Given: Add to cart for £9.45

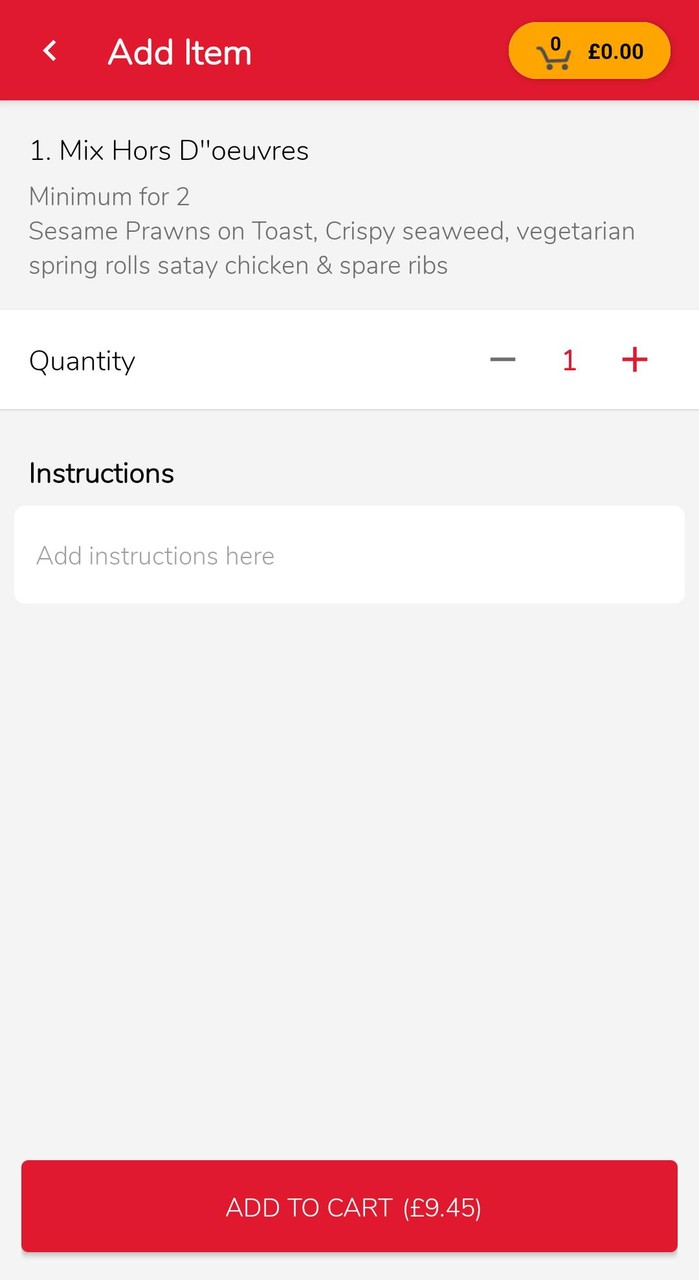Looking at the screenshot, I should (349, 1207).
